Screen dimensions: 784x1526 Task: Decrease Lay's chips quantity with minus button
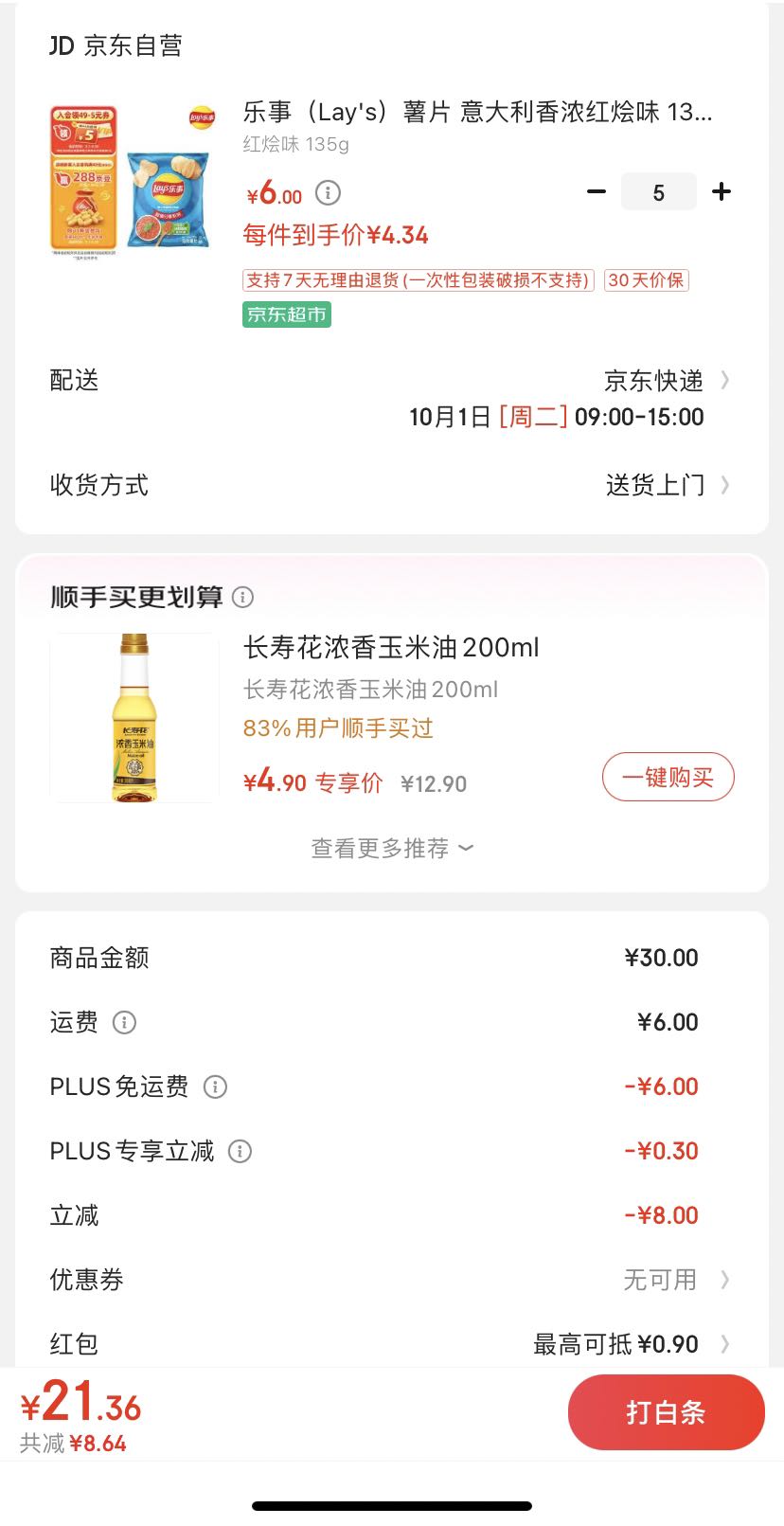click(596, 191)
